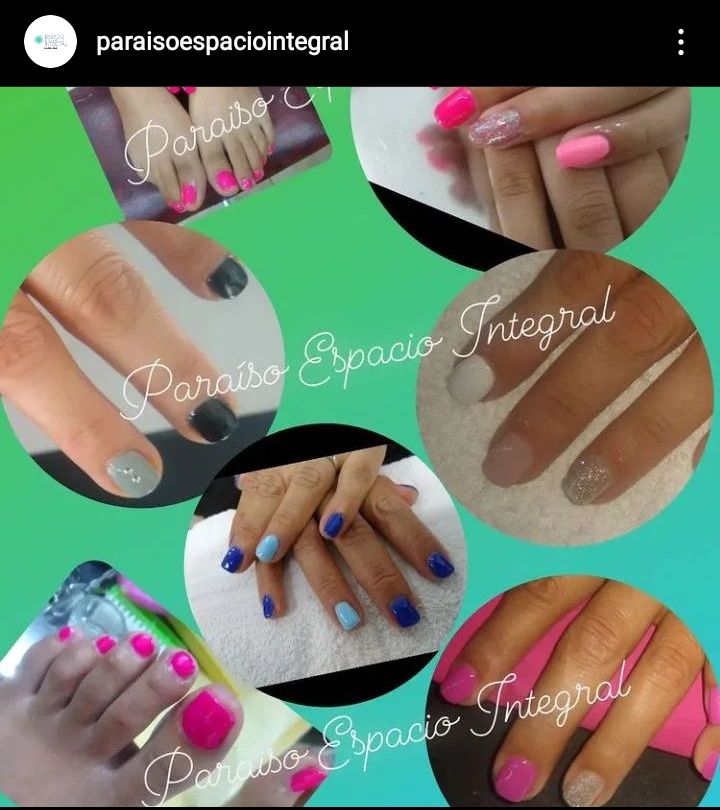Image resolution: width=720 pixels, height=810 pixels.
Task: Open the paraisoespaciointegral profile avatar
Action: [x=50, y=42]
